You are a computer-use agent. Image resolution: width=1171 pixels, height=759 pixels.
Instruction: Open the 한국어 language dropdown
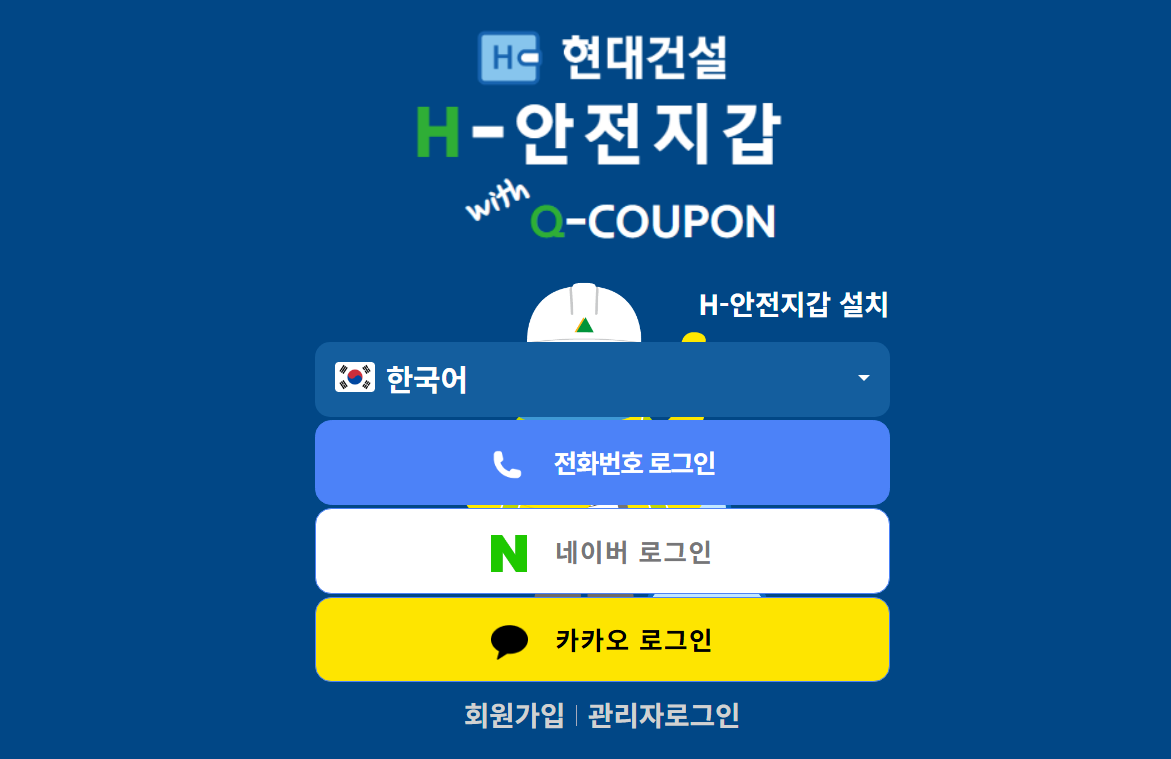click(602, 379)
